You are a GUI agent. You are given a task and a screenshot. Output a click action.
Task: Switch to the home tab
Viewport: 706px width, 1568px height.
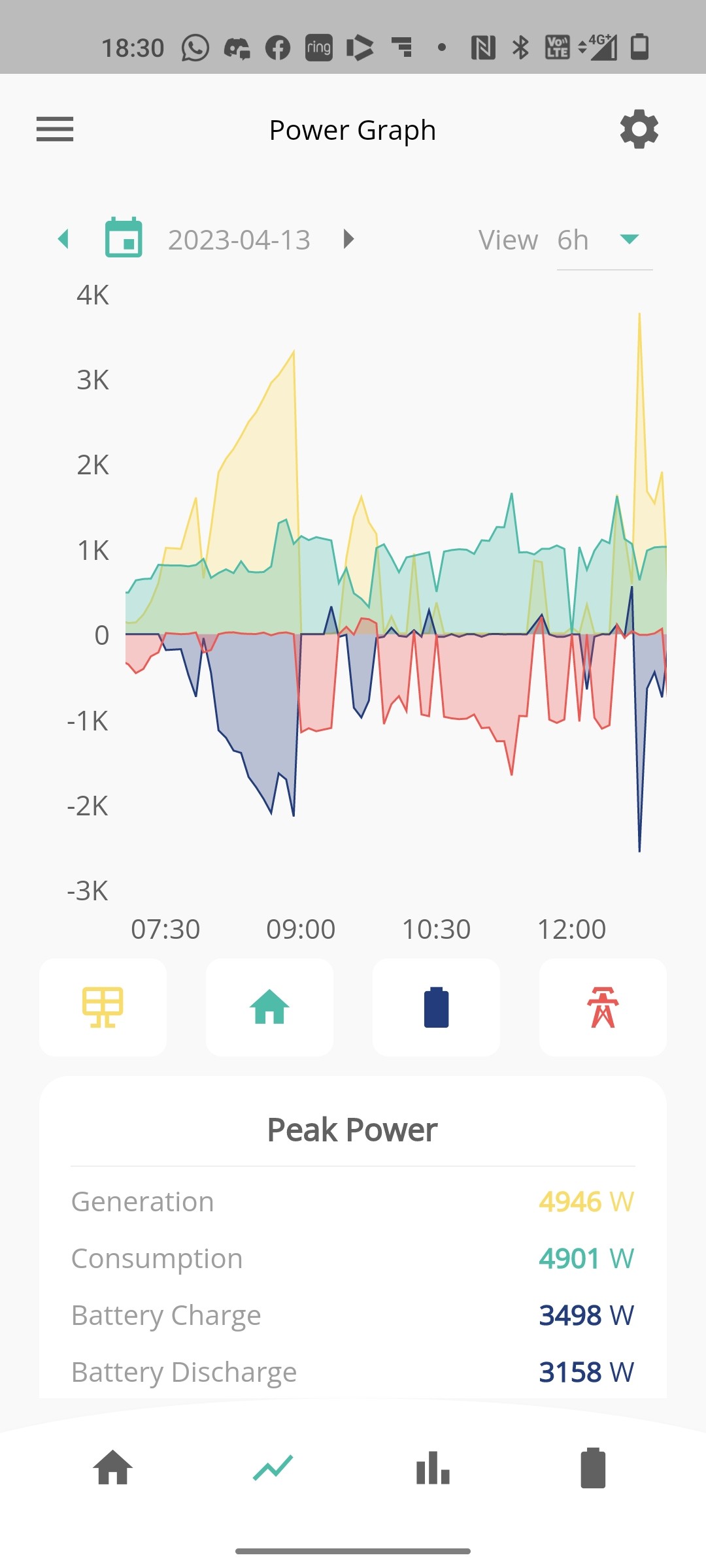coord(112,1468)
